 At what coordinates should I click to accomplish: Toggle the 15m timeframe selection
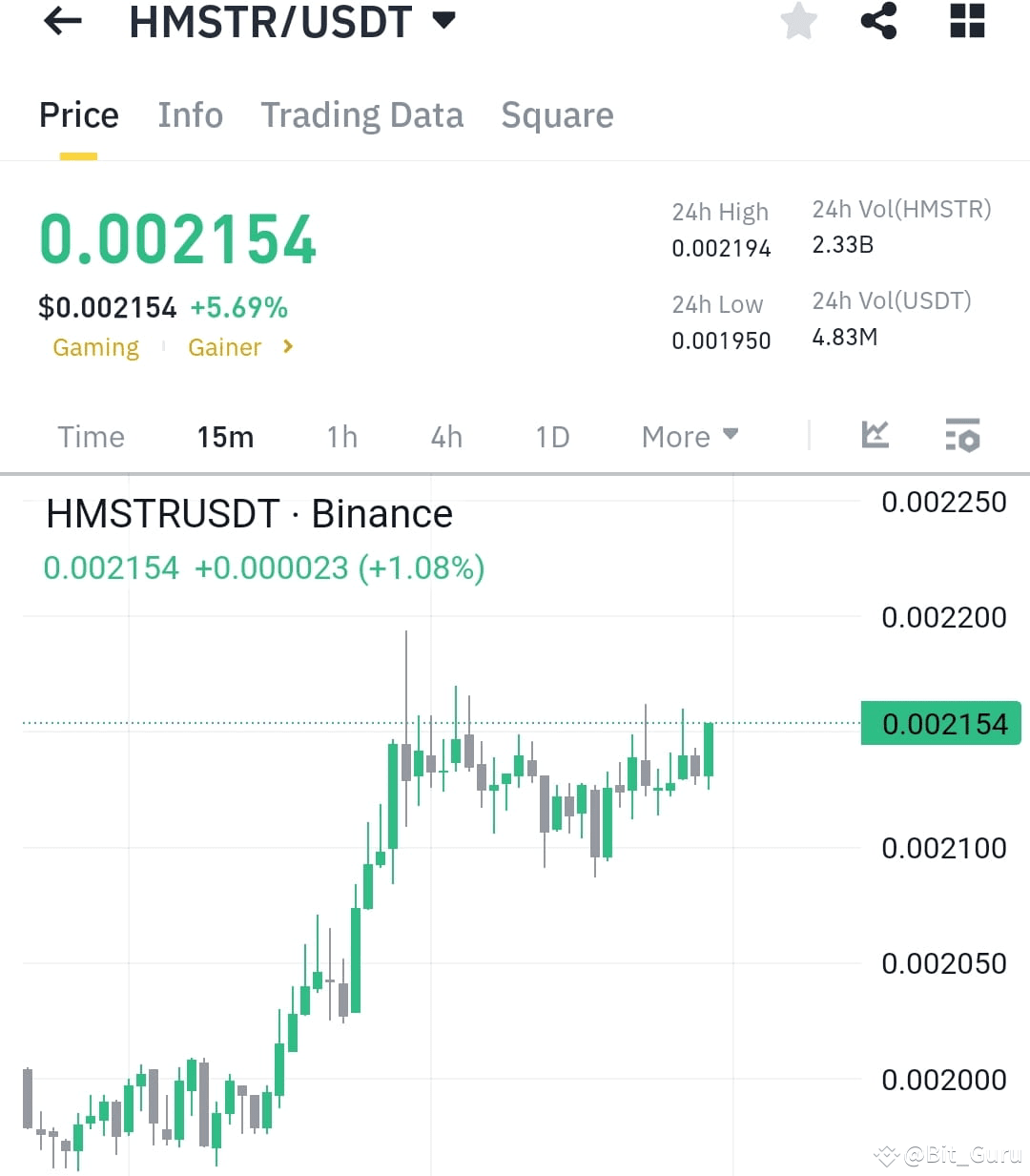[x=225, y=436]
